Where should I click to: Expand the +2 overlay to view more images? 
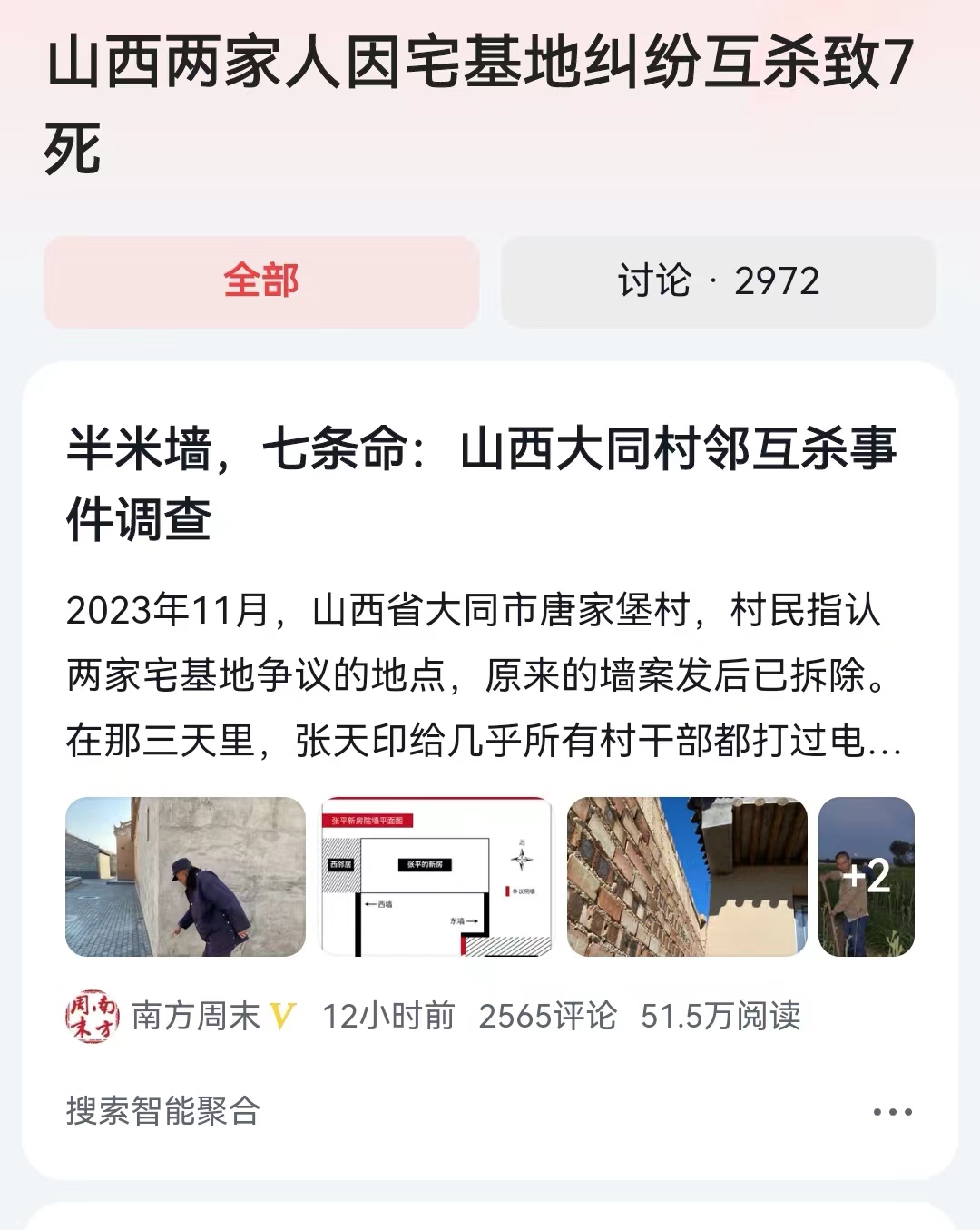pyautogui.click(x=866, y=877)
